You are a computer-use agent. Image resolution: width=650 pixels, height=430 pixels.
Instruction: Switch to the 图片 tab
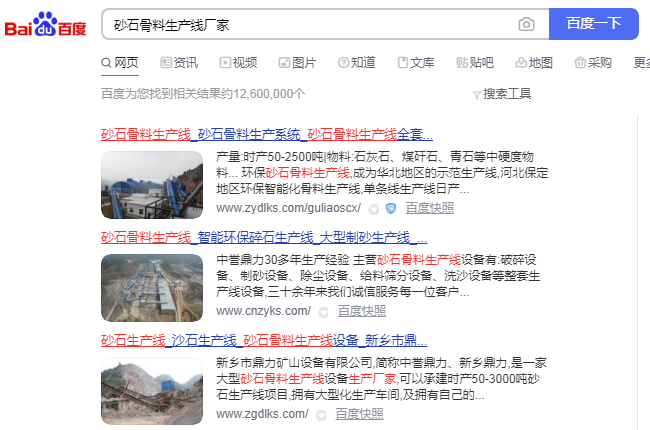297,62
